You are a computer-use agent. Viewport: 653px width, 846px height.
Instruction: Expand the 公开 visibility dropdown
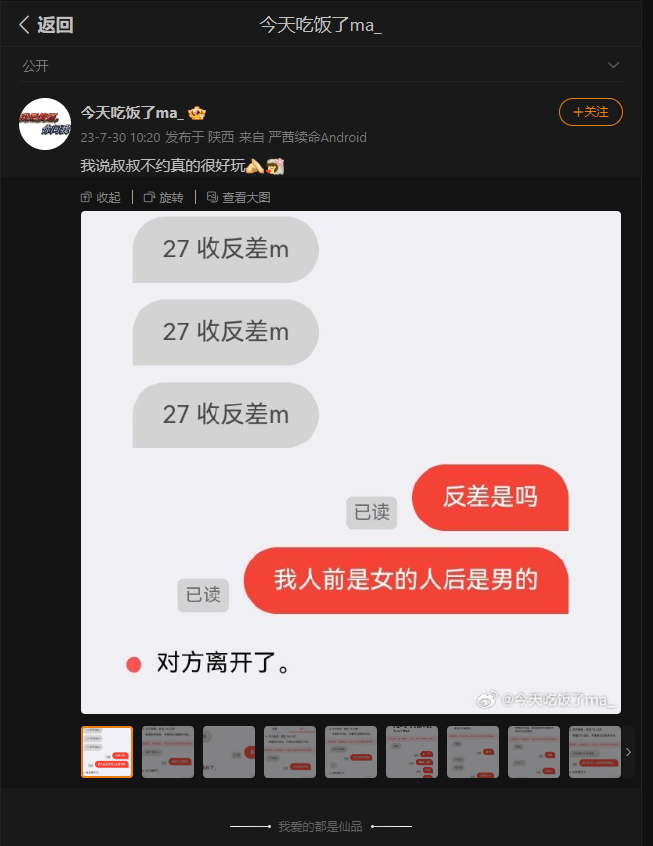click(613, 66)
